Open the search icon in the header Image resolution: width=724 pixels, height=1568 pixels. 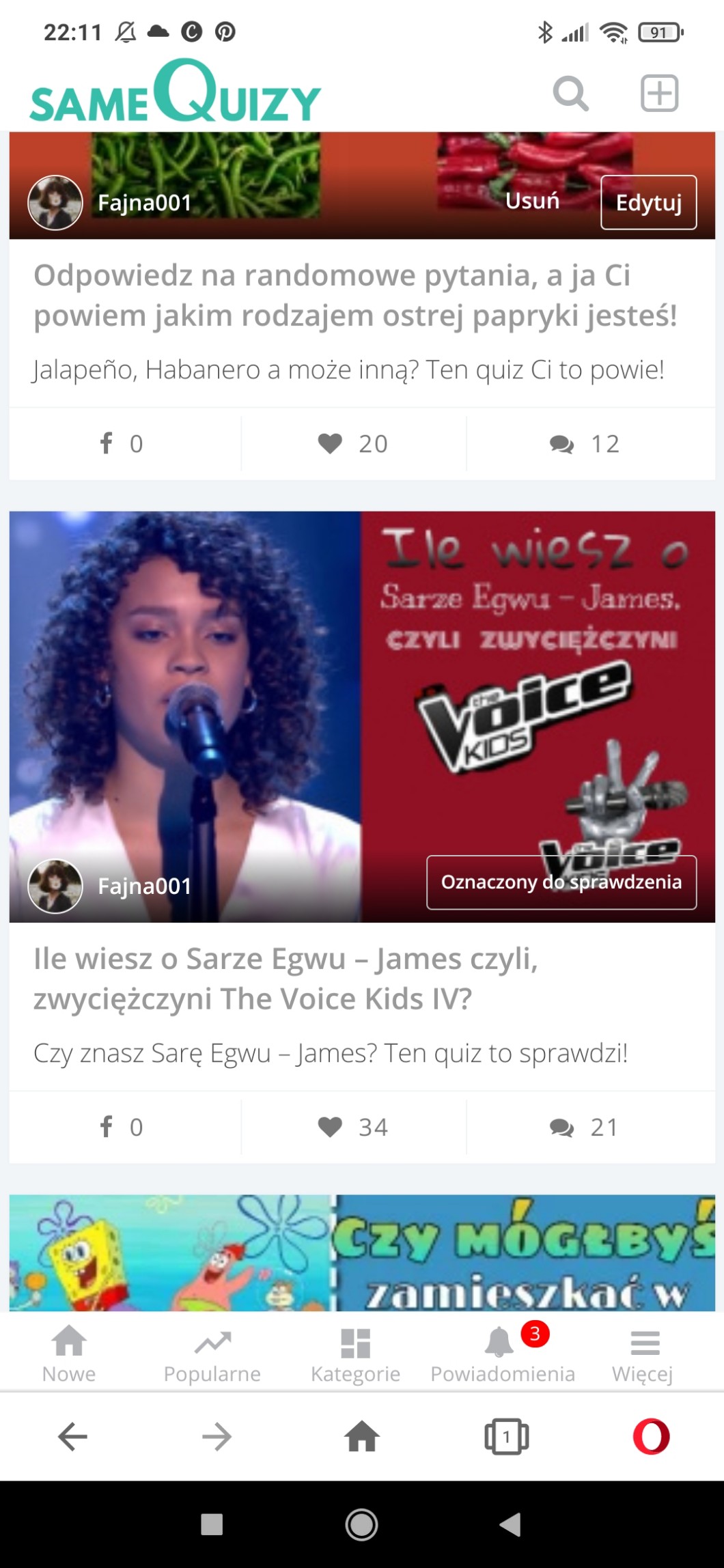click(570, 94)
